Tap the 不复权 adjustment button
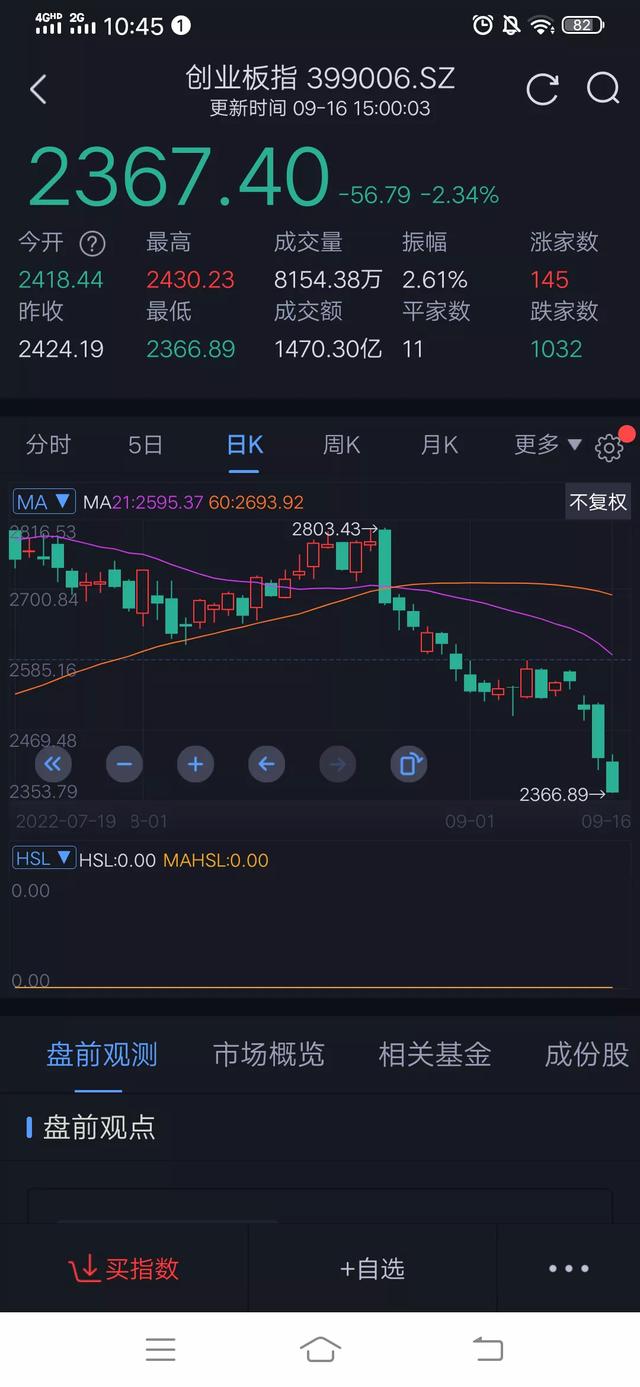The image size is (640, 1387). click(x=597, y=502)
